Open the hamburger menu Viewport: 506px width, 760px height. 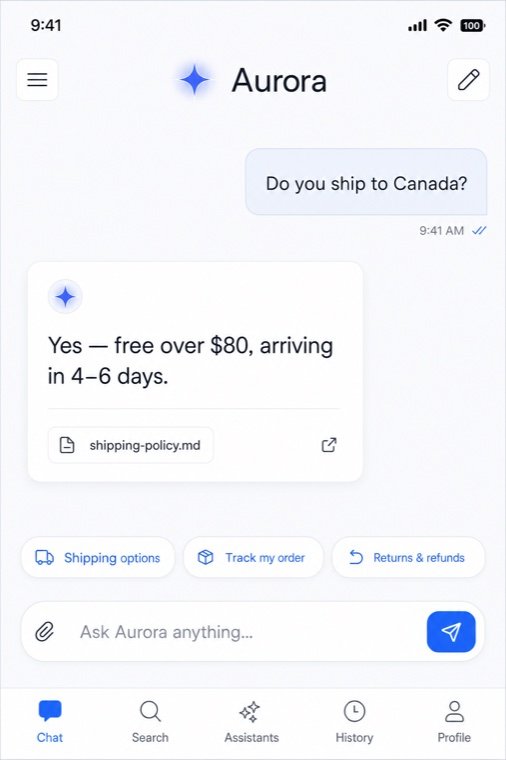point(37,80)
